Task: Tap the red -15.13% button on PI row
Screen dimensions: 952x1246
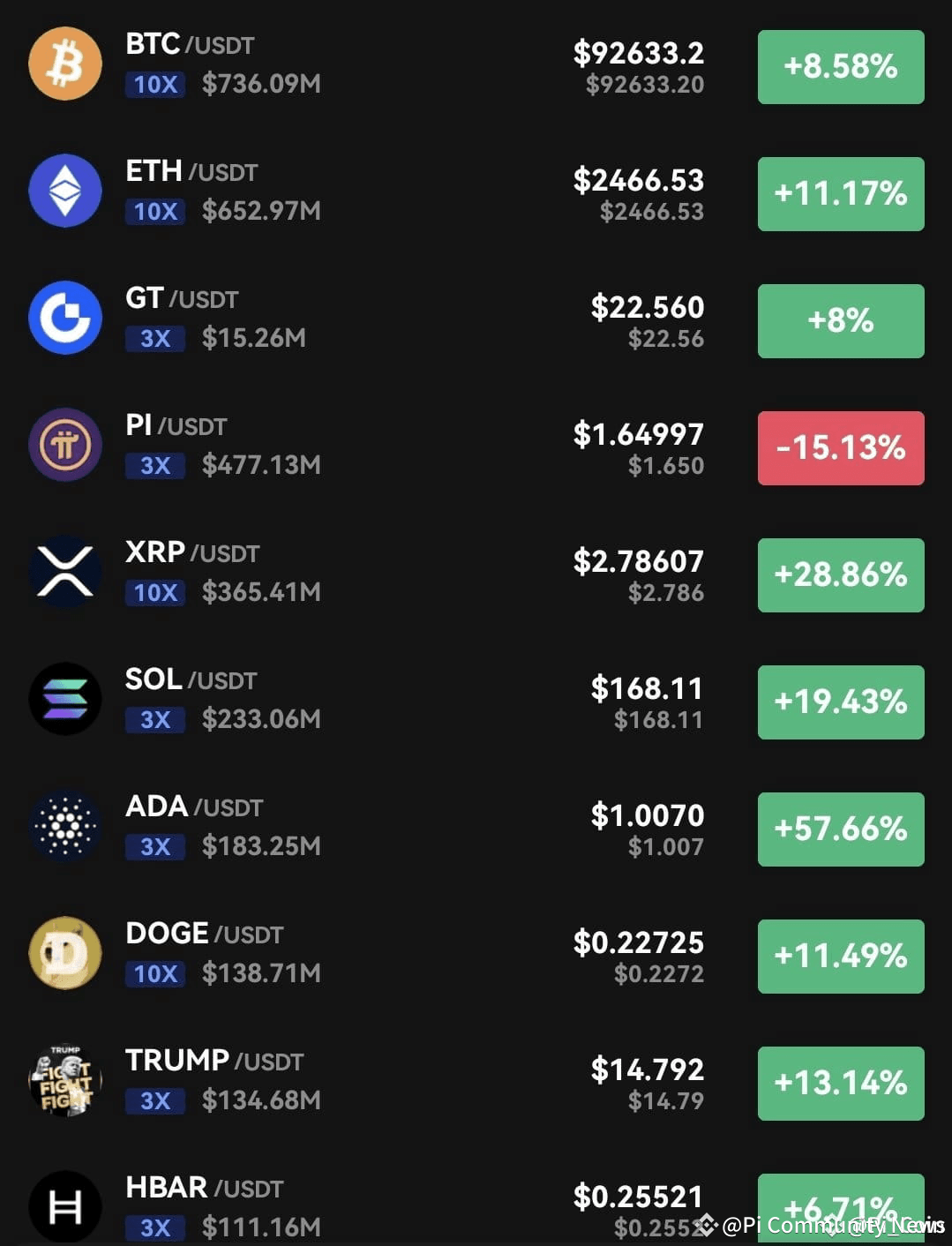Action: pyautogui.click(x=839, y=448)
